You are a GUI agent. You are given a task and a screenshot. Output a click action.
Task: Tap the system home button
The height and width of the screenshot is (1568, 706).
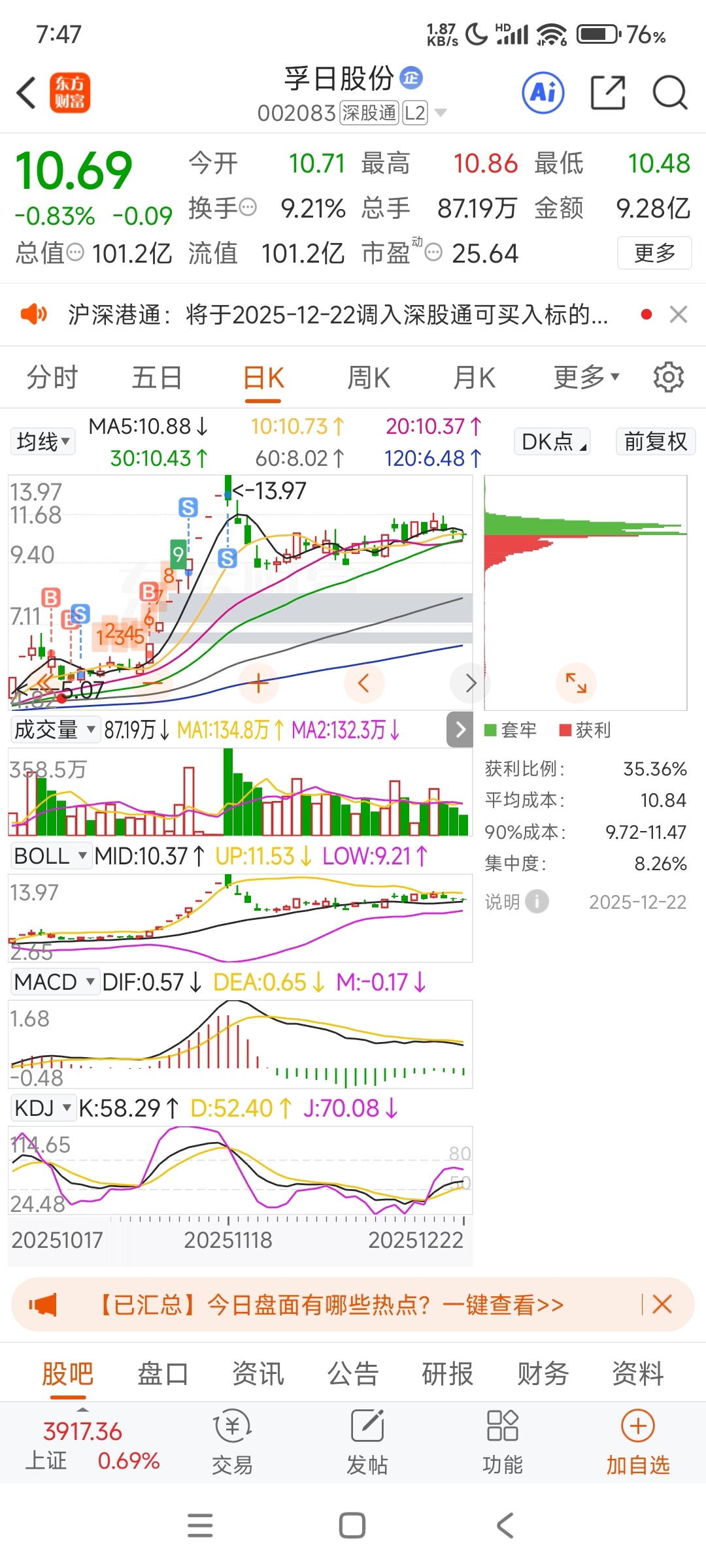[352, 1526]
